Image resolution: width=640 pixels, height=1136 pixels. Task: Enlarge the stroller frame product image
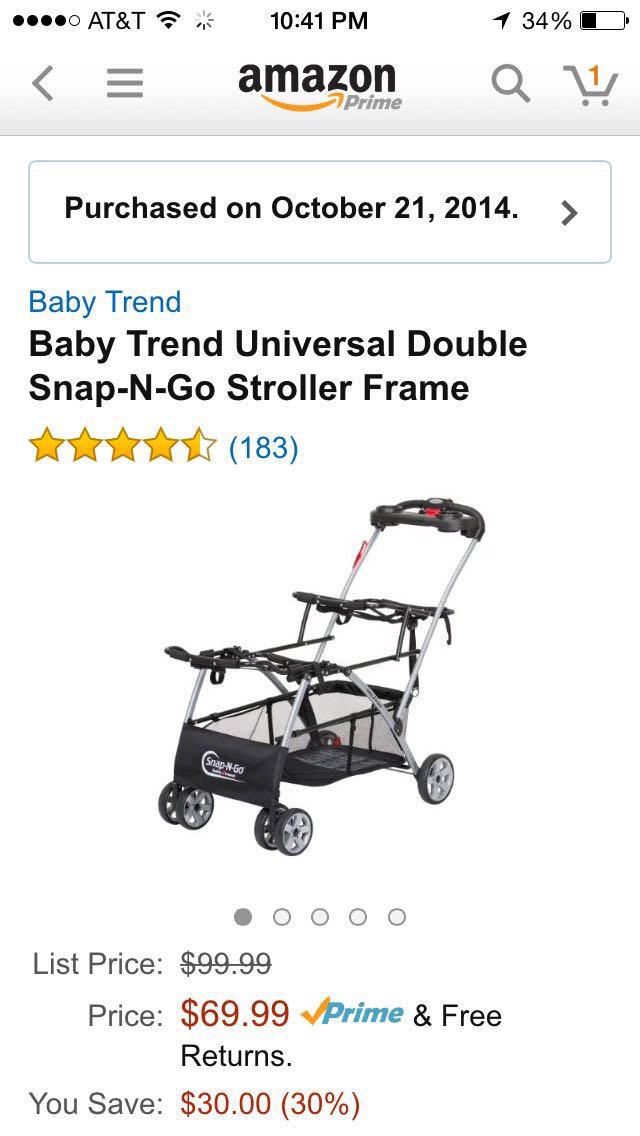click(321, 677)
